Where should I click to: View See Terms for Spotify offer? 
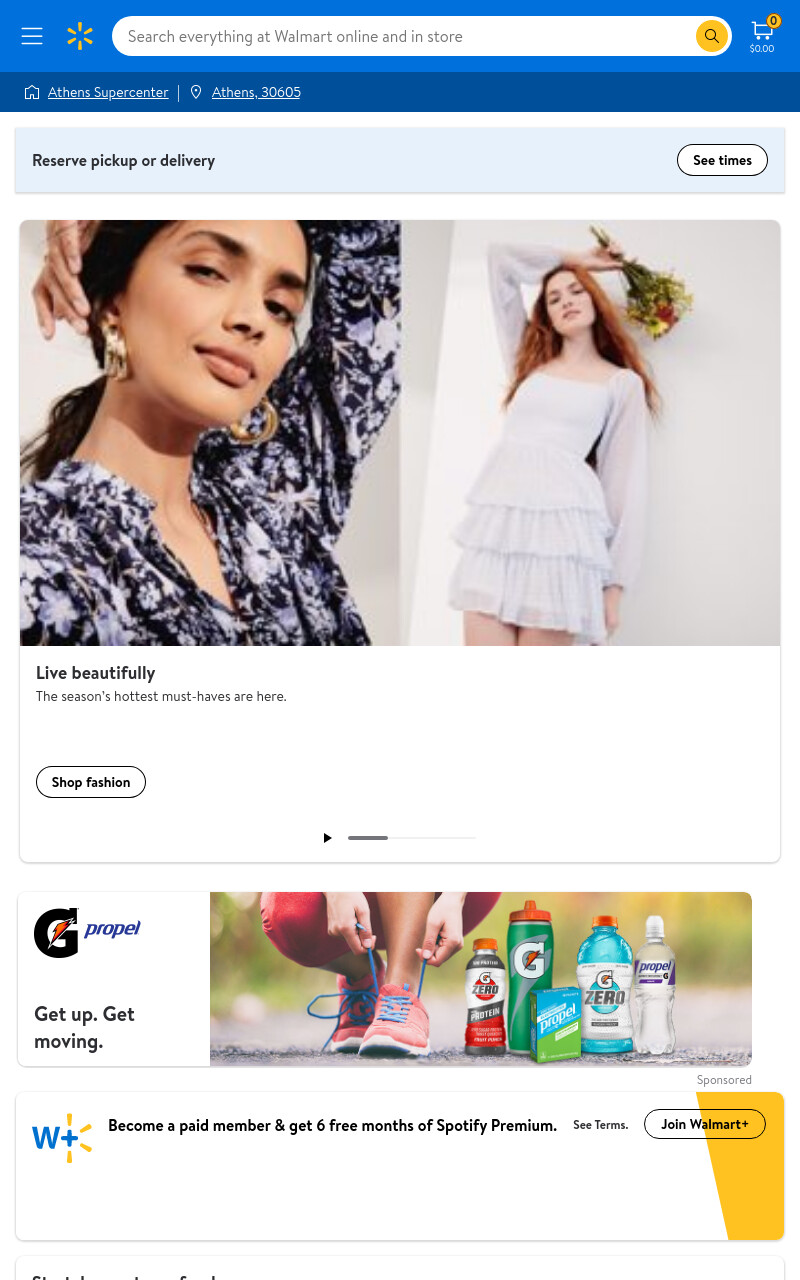click(x=600, y=1125)
